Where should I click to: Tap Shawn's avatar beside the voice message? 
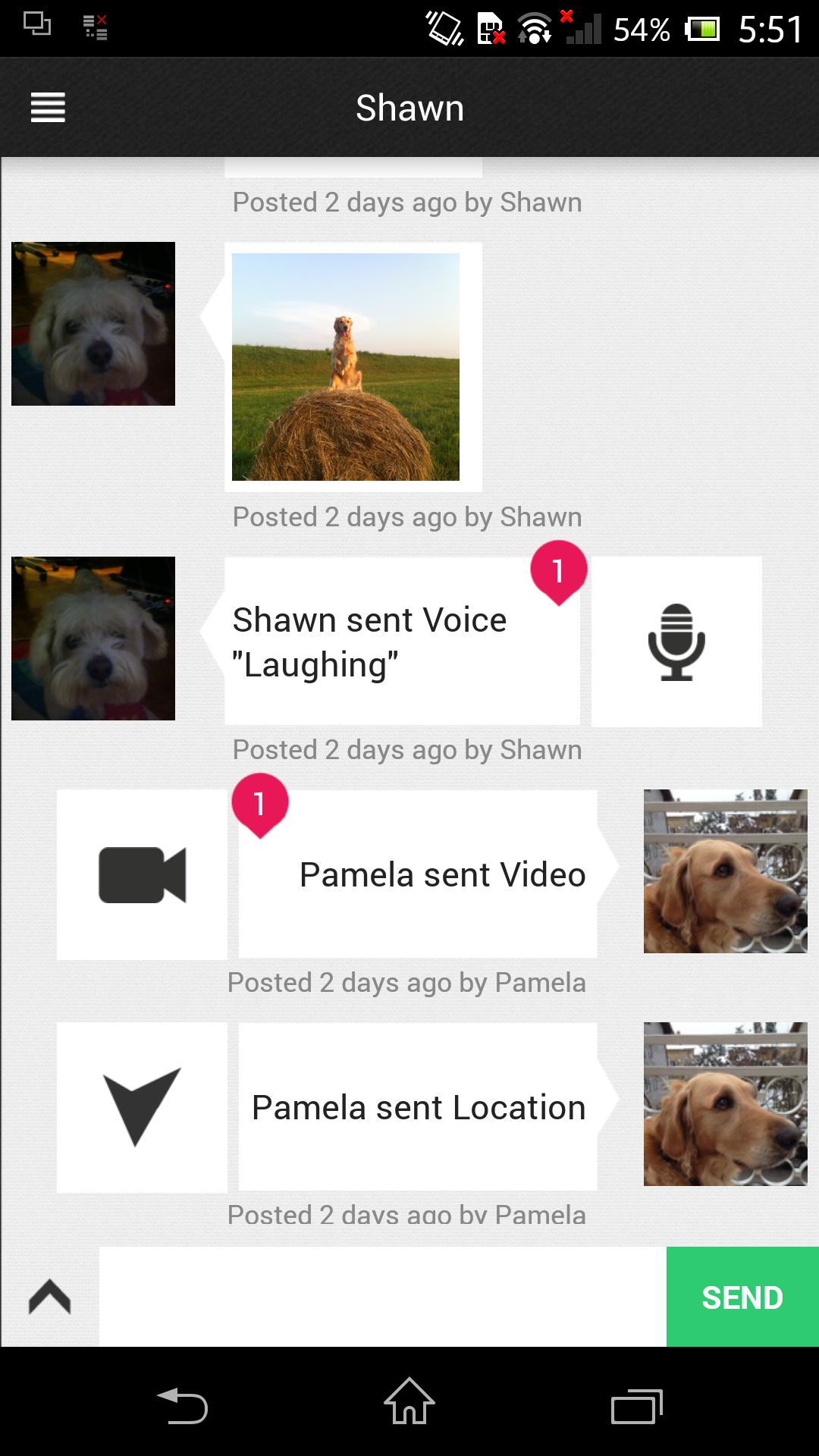(x=93, y=639)
